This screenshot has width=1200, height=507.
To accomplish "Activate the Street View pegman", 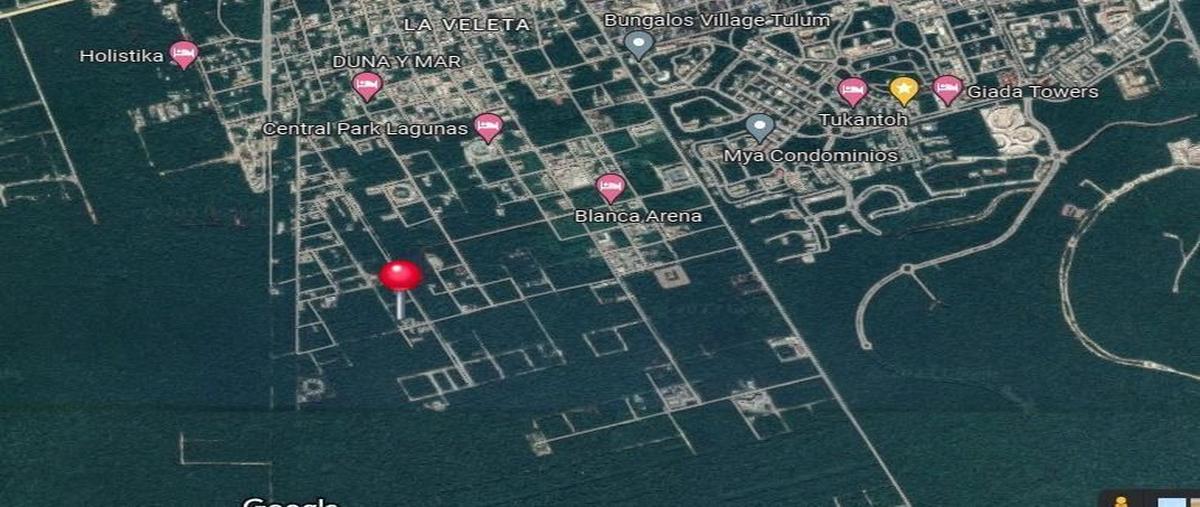I will (1121, 500).
